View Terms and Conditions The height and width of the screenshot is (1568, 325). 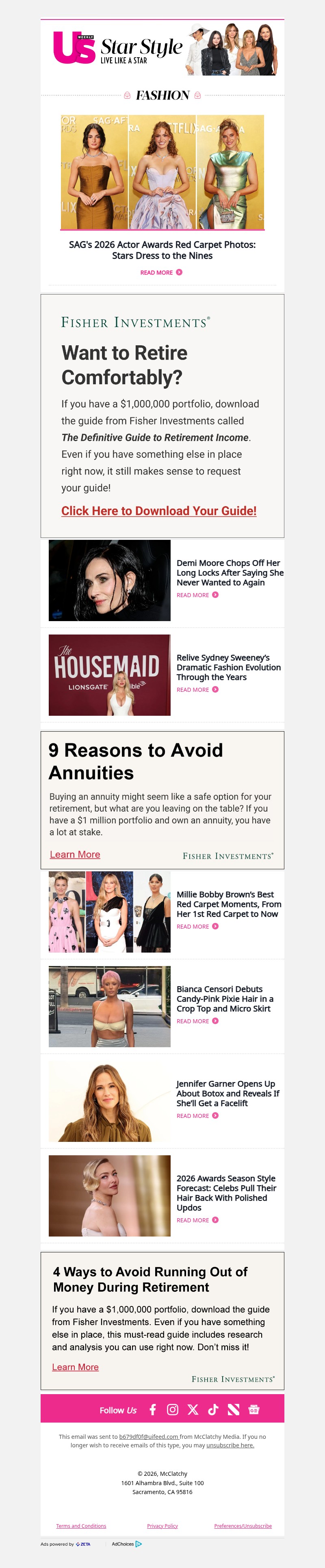pyautogui.click(x=81, y=1526)
